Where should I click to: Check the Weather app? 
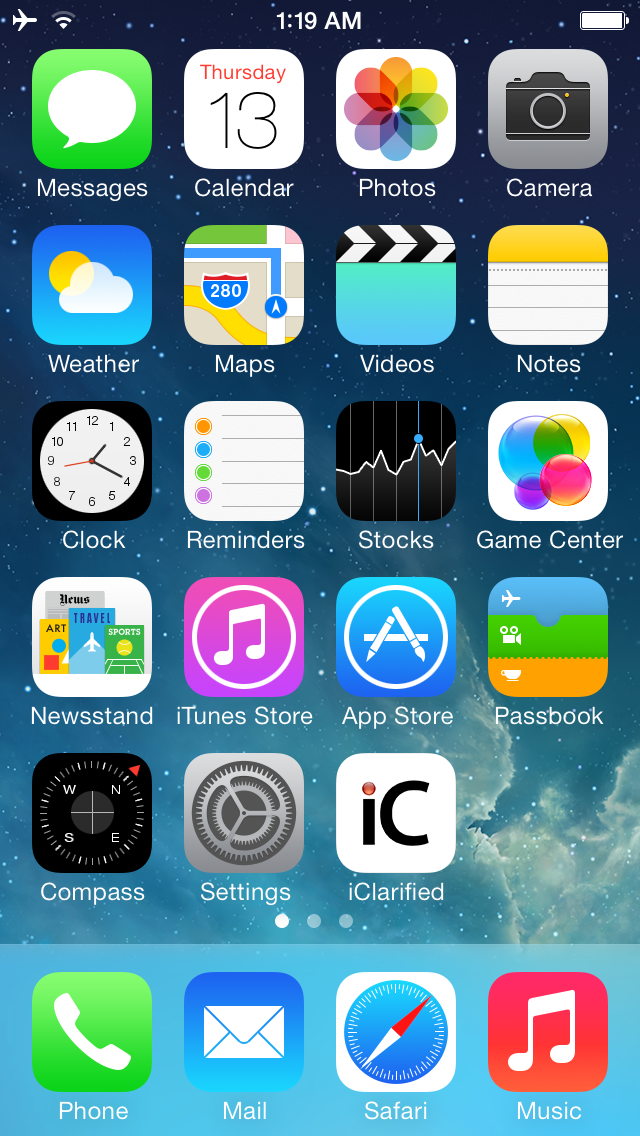coord(92,285)
